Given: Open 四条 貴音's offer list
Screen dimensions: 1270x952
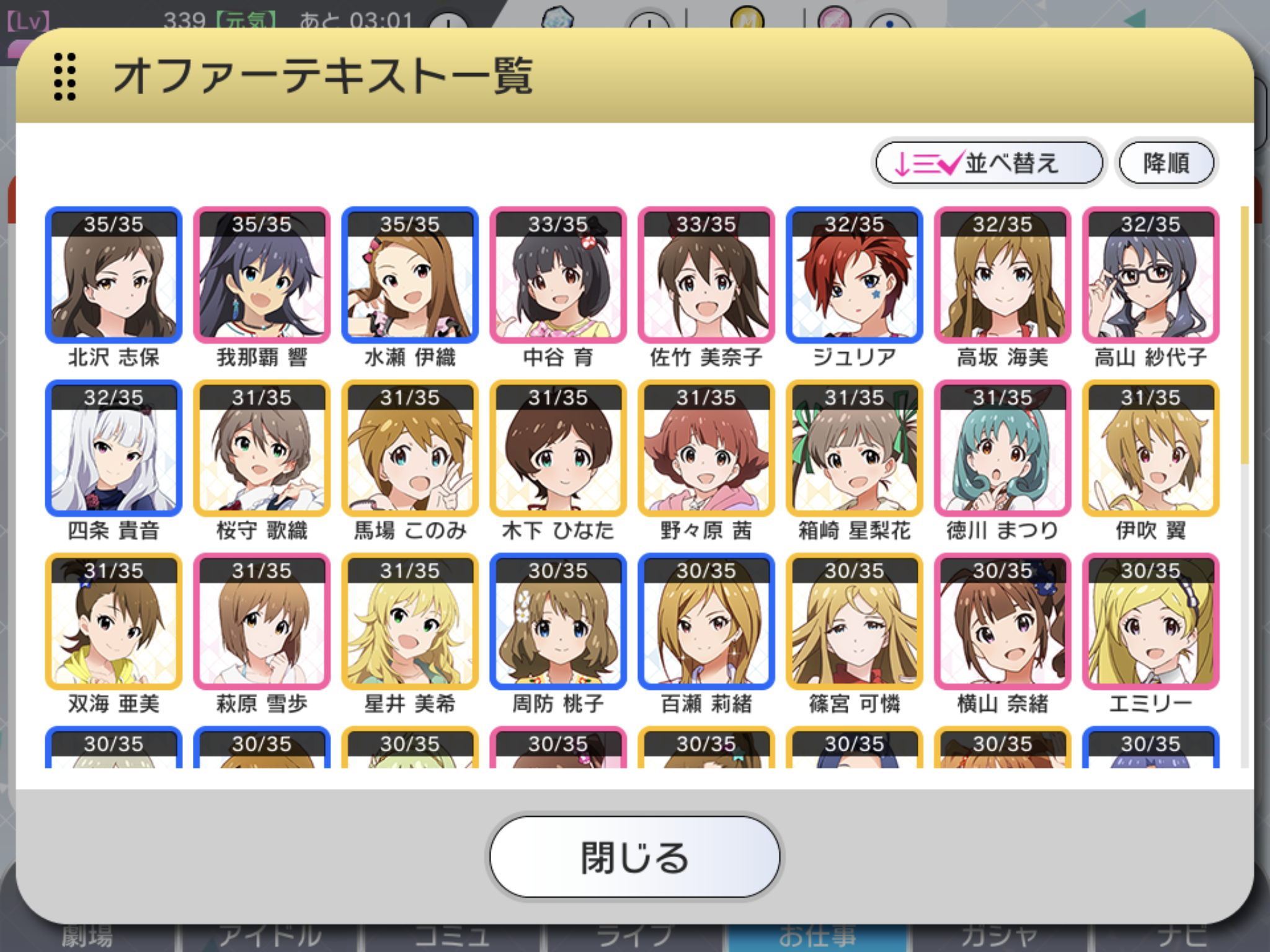Looking at the screenshot, I should pos(113,449).
